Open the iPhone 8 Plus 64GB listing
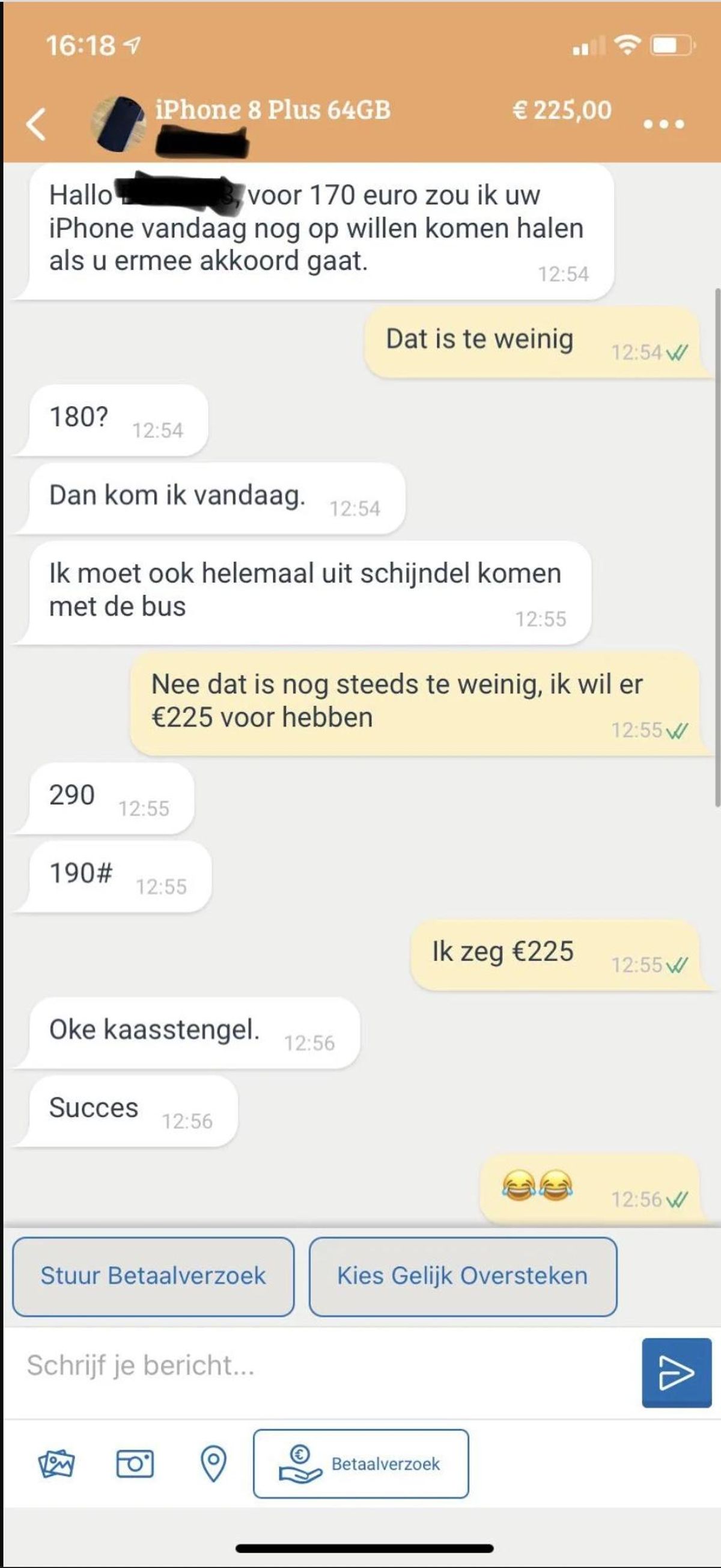The width and height of the screenshot is (721, 1568). [x=272, y=110]
